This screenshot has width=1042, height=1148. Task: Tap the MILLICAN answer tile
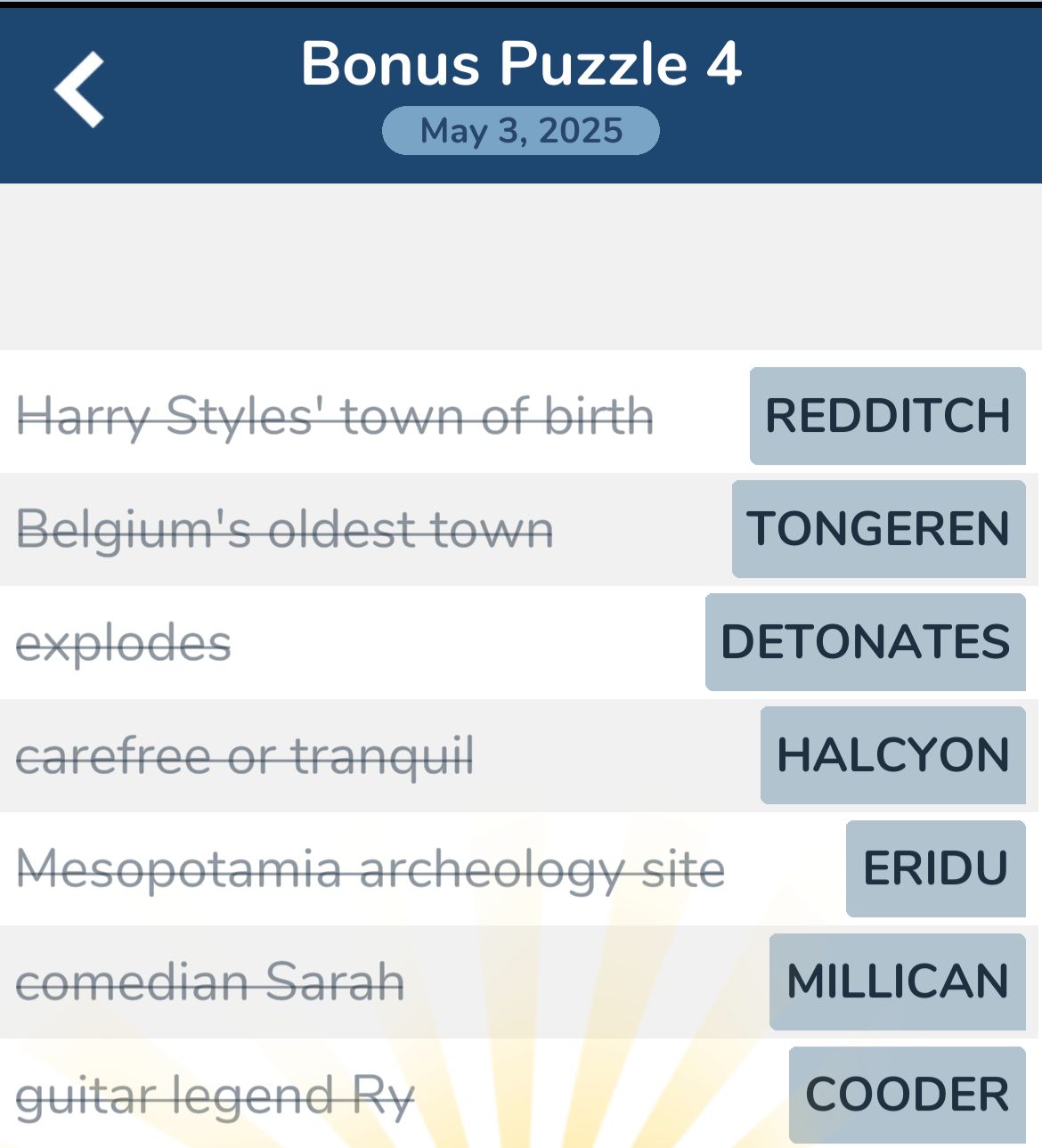point(896,981)
